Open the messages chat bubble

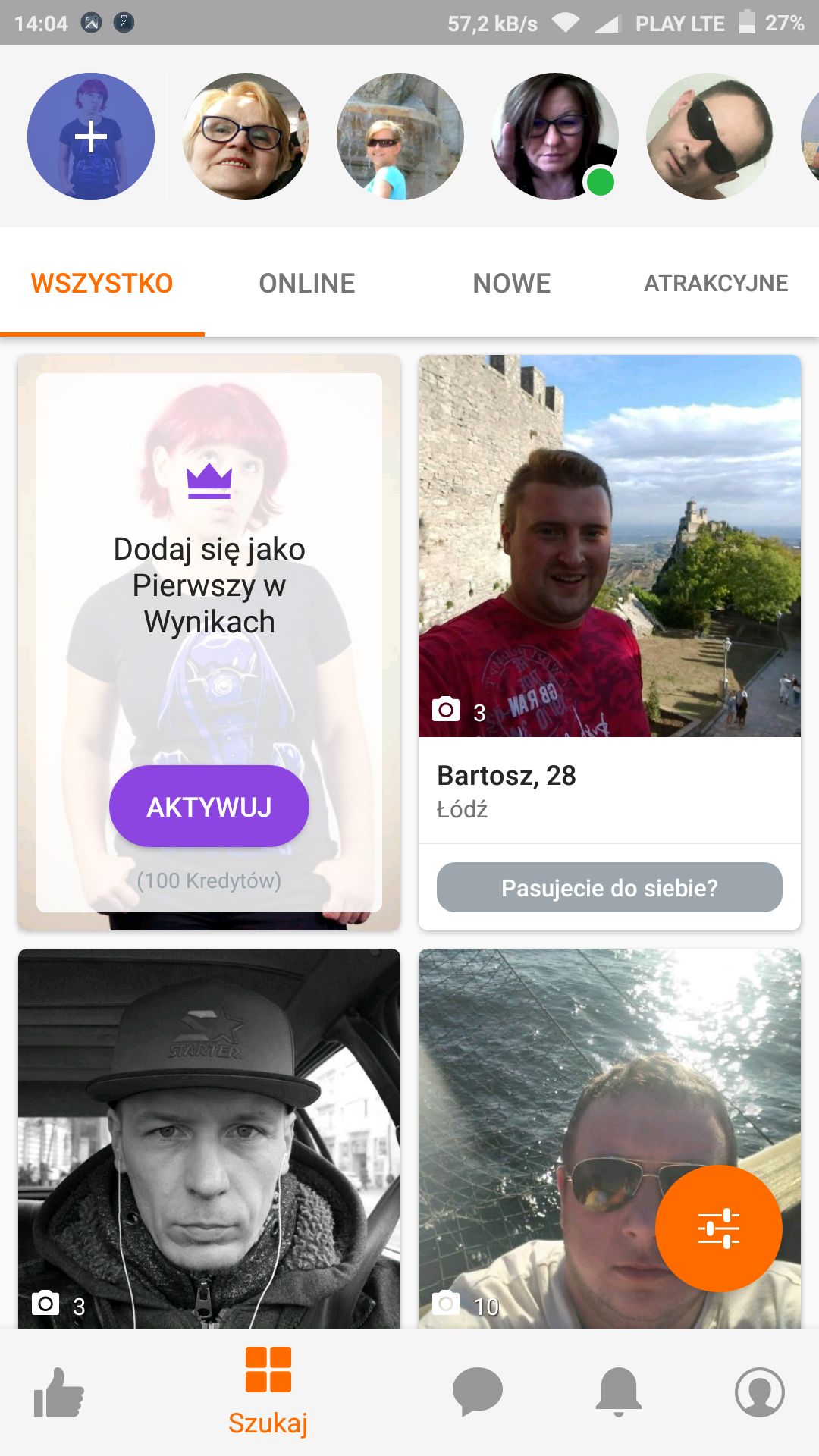click(x=478, y=1392)
